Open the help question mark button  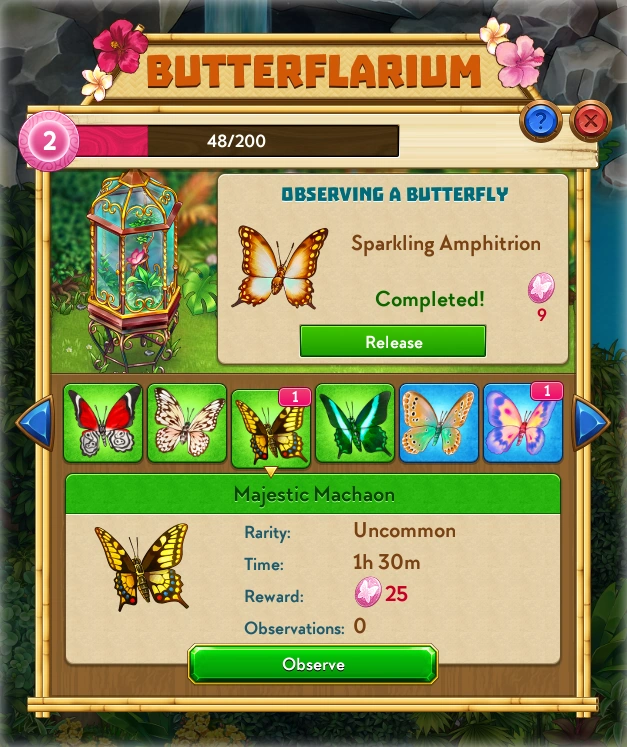(540, 121)
